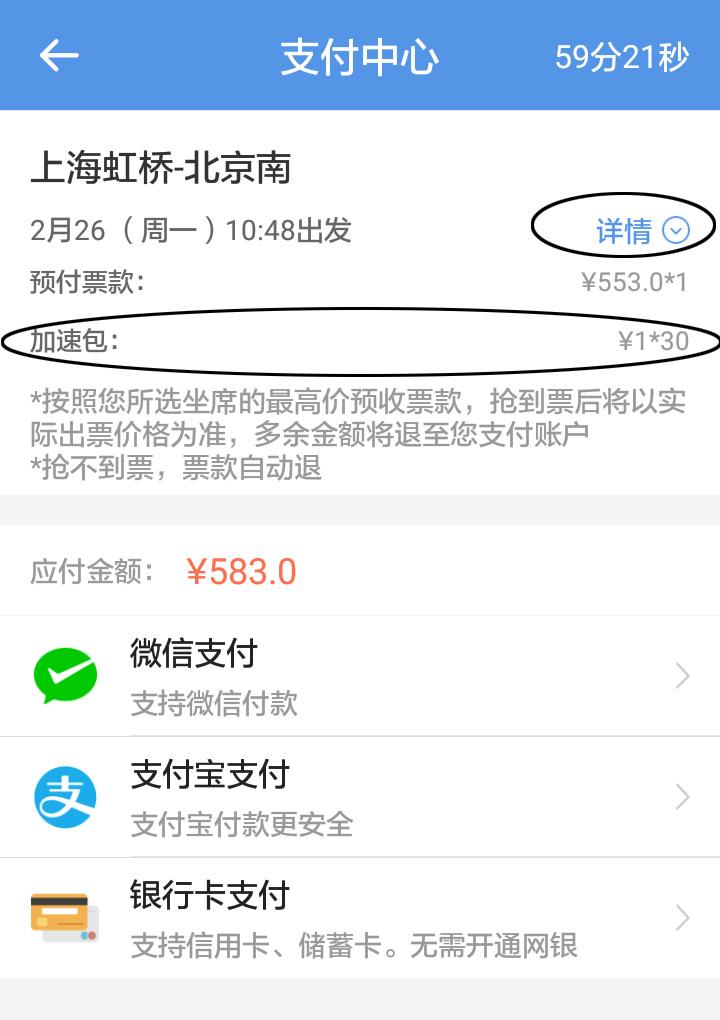
Task: Choose 支付宝支付 as payment method
Action: tap(360, 797)
